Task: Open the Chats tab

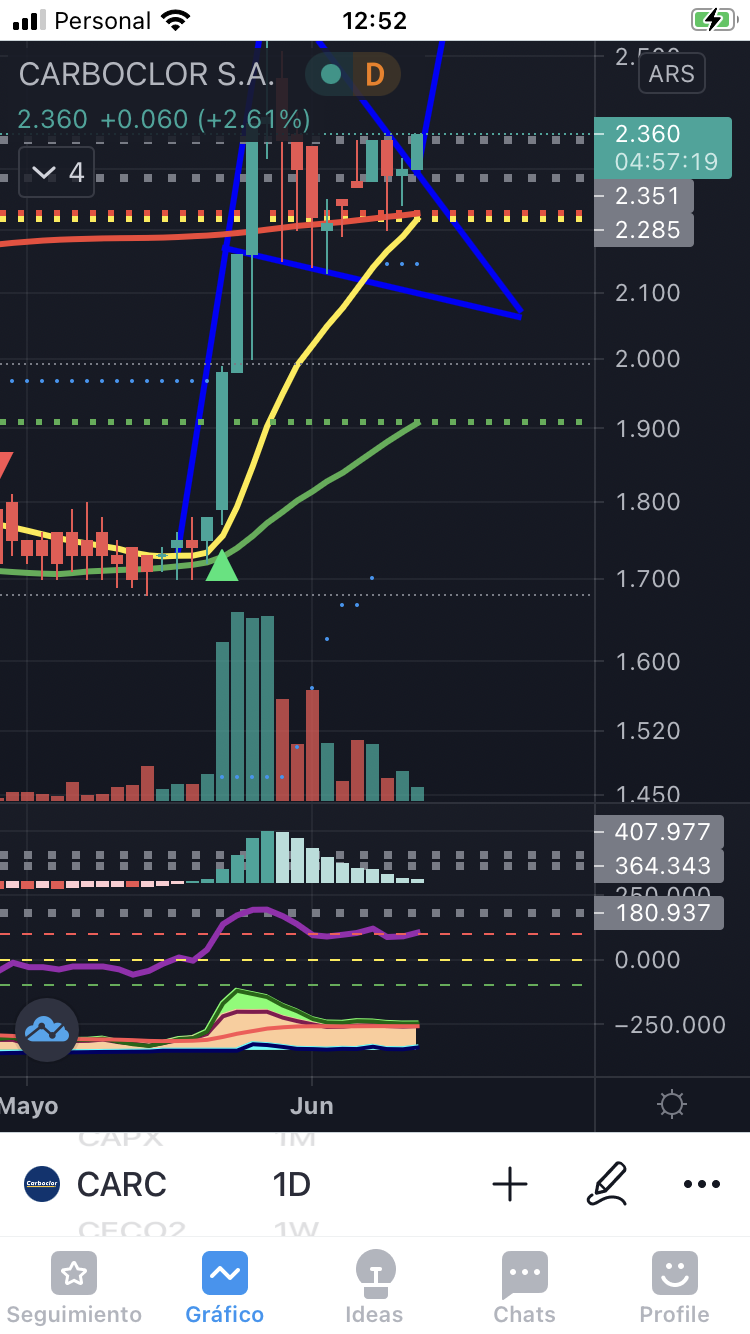Action: 524,1288
